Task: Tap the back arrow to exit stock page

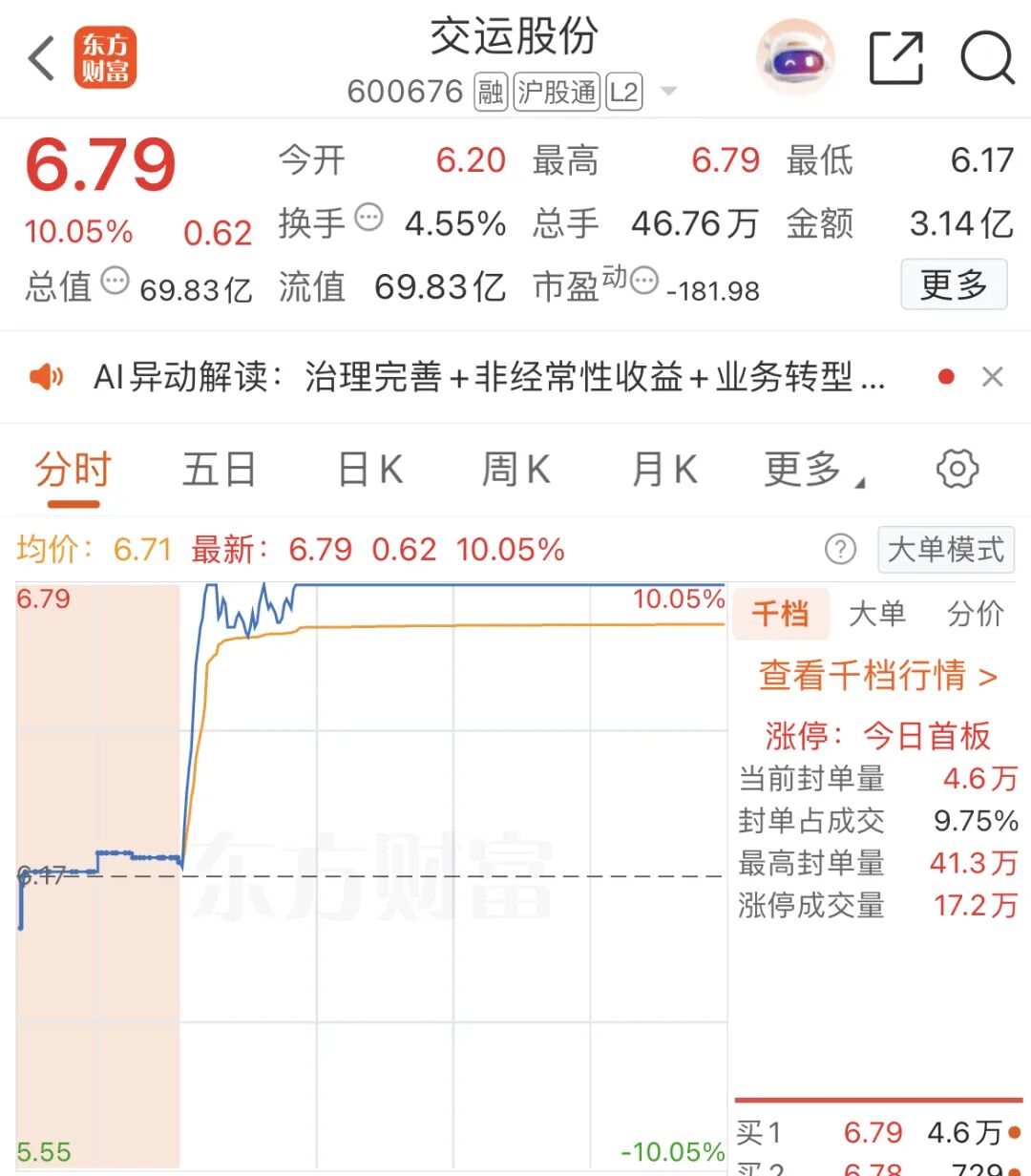Action: click(40, 58)
